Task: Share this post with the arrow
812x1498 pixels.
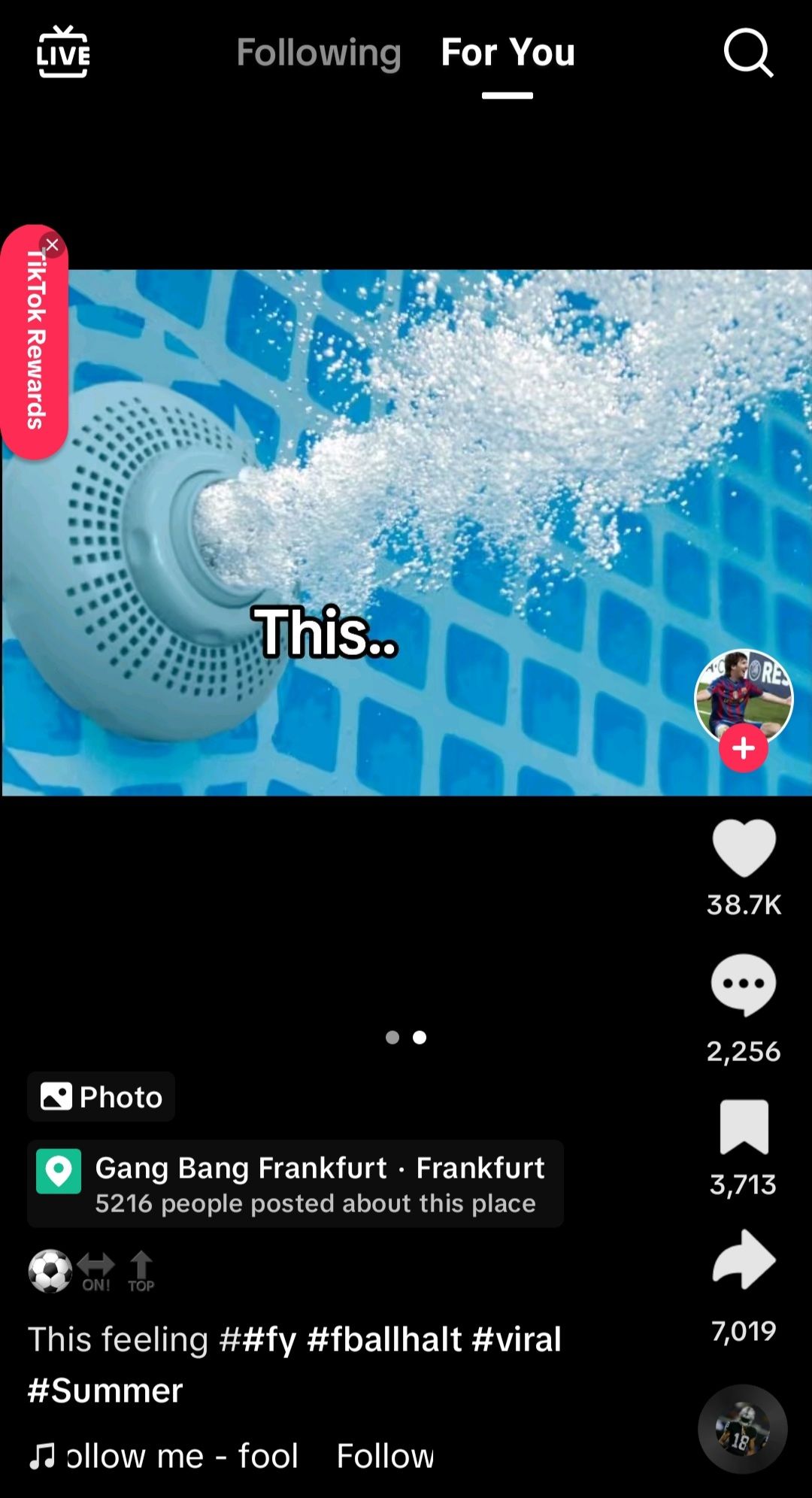Action: click(x=744, y=1260)
